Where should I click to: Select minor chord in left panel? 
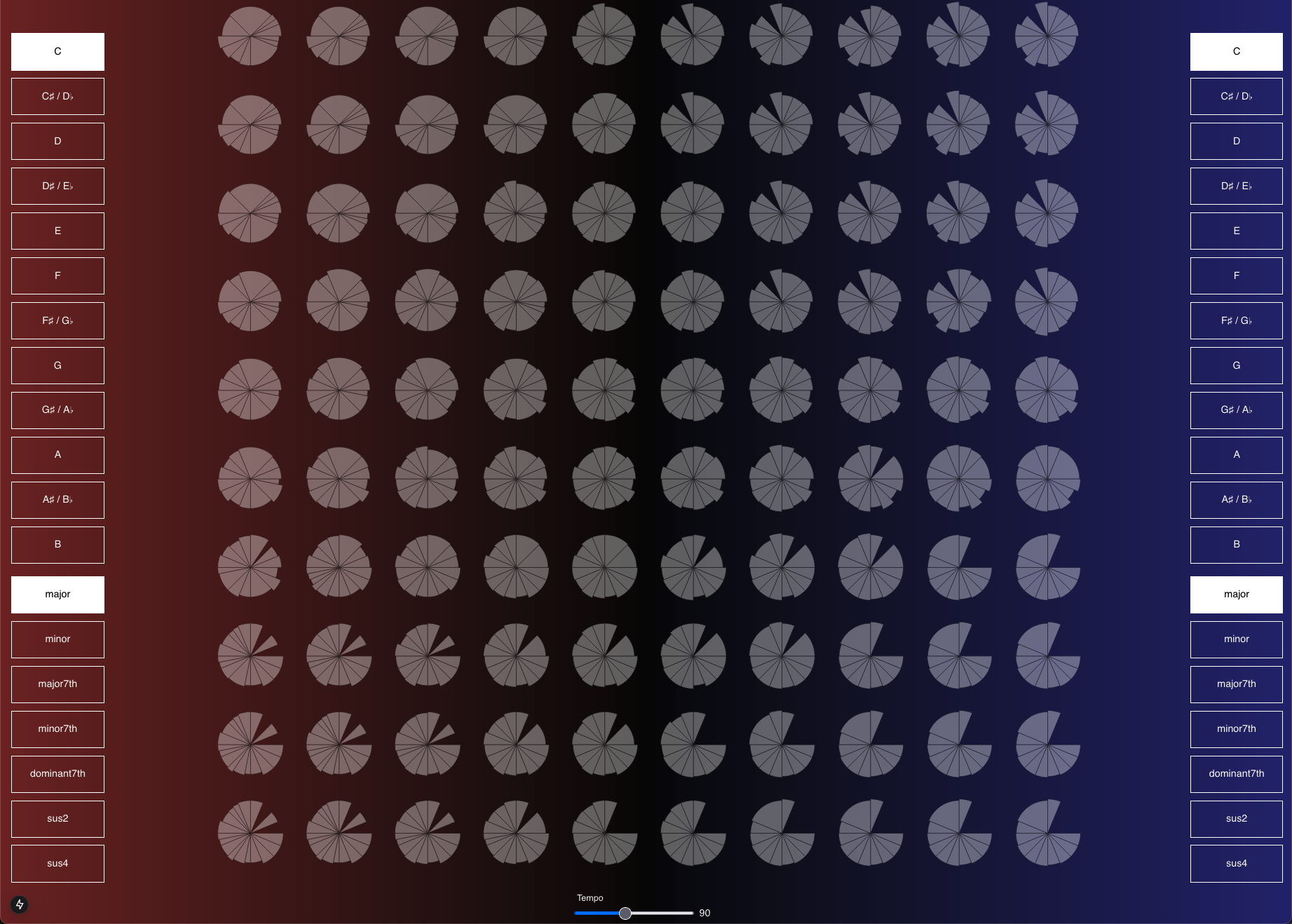tap(57, 639)
